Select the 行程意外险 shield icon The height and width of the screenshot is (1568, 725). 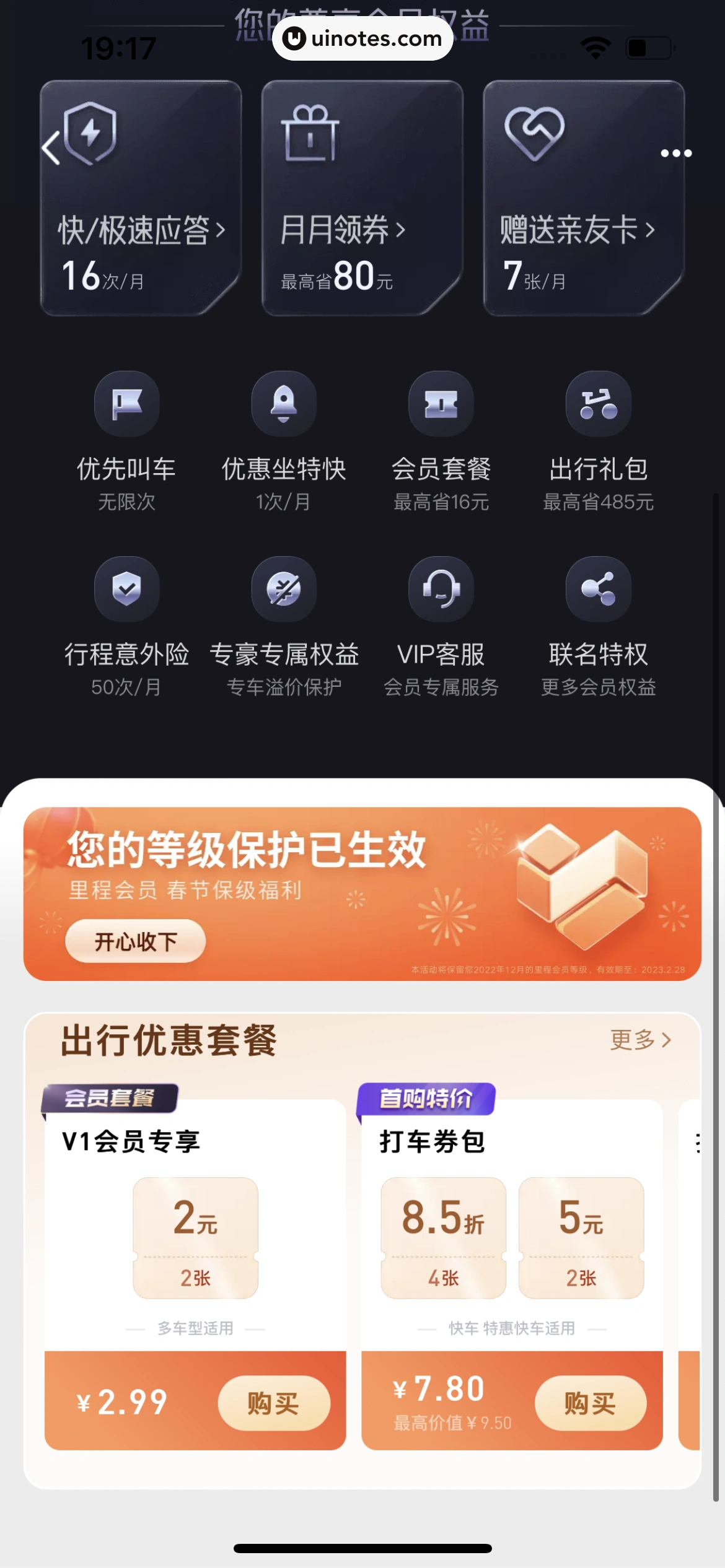127,589
